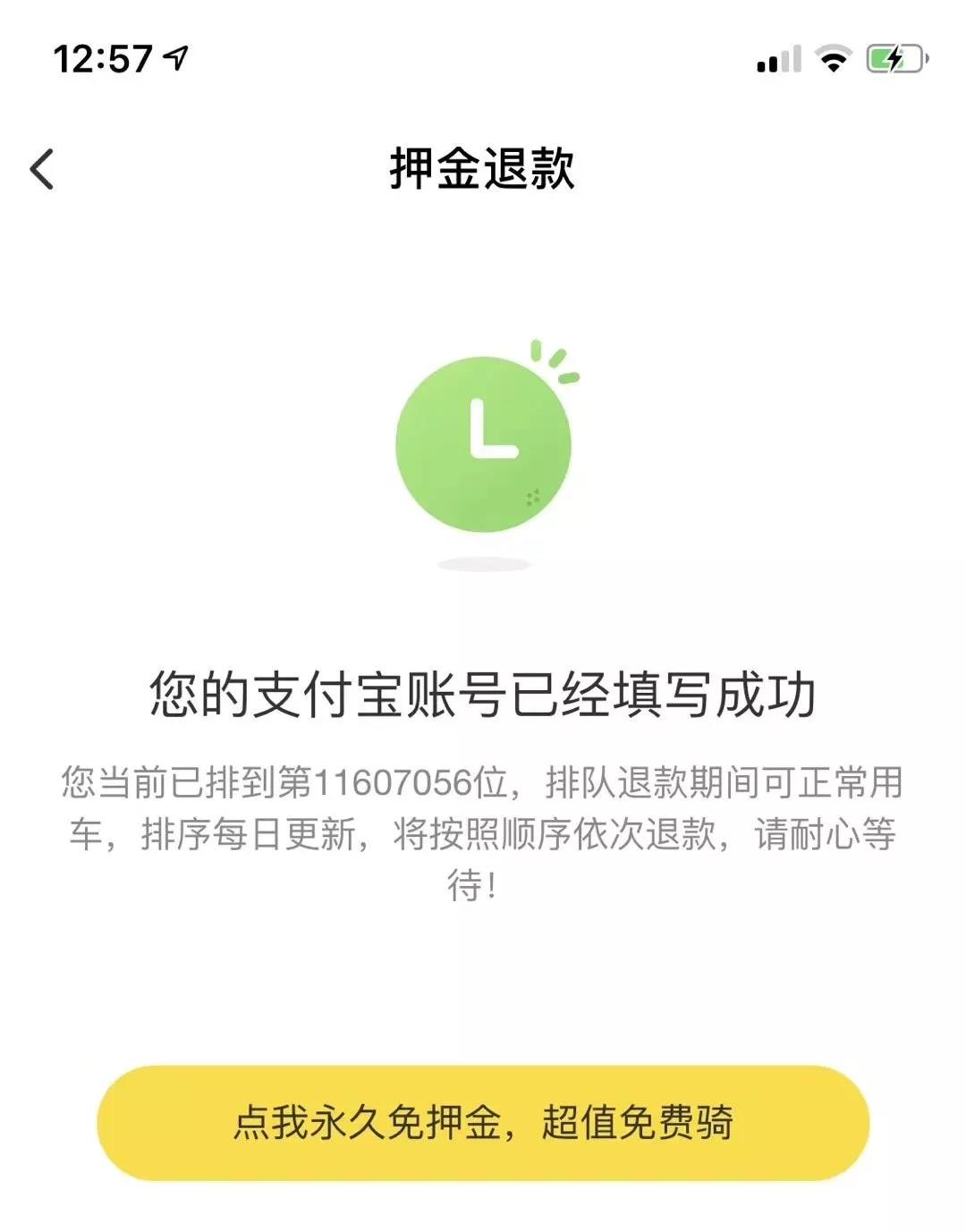The image size is (966, 1232).
Task: Tap the yellow 点我永久免押金 button
Action: [483, 1123]
